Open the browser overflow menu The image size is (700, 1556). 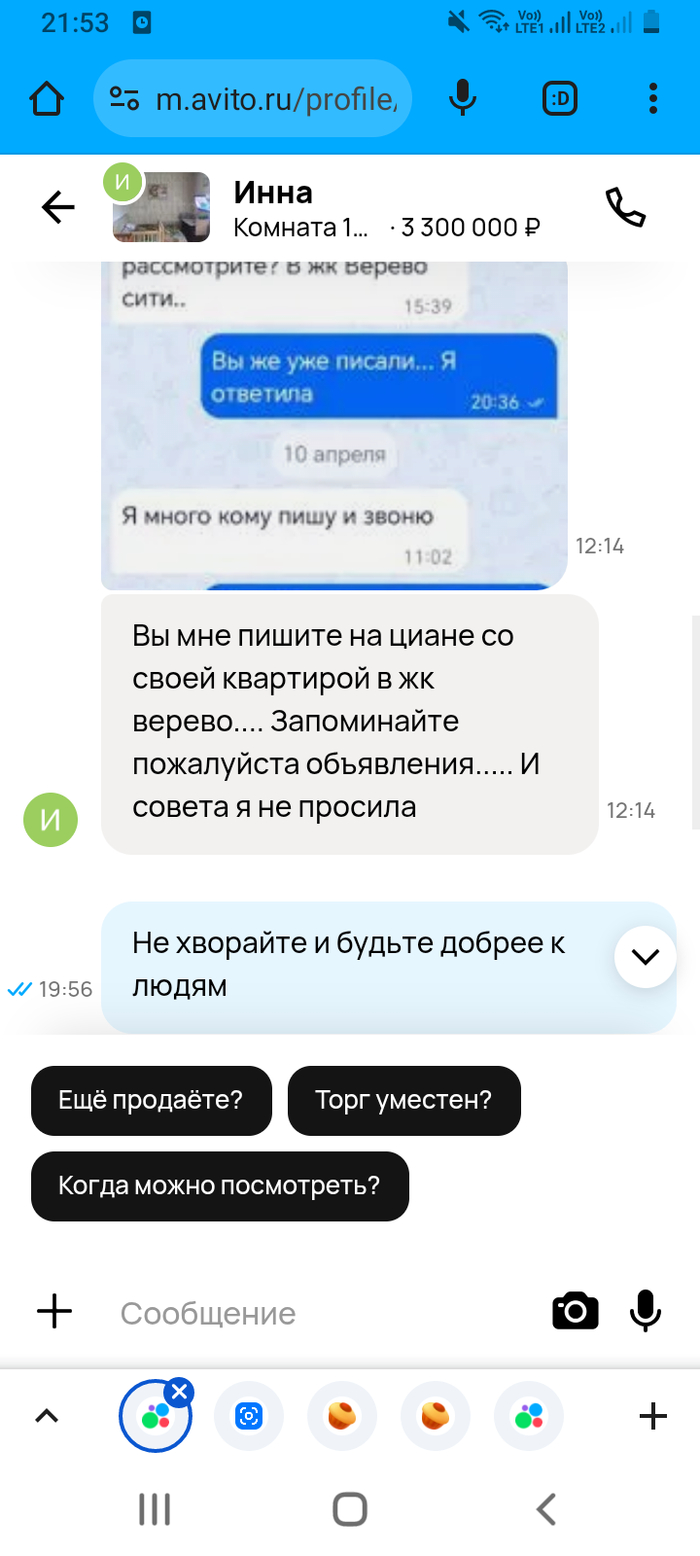[x=653, y=98]
